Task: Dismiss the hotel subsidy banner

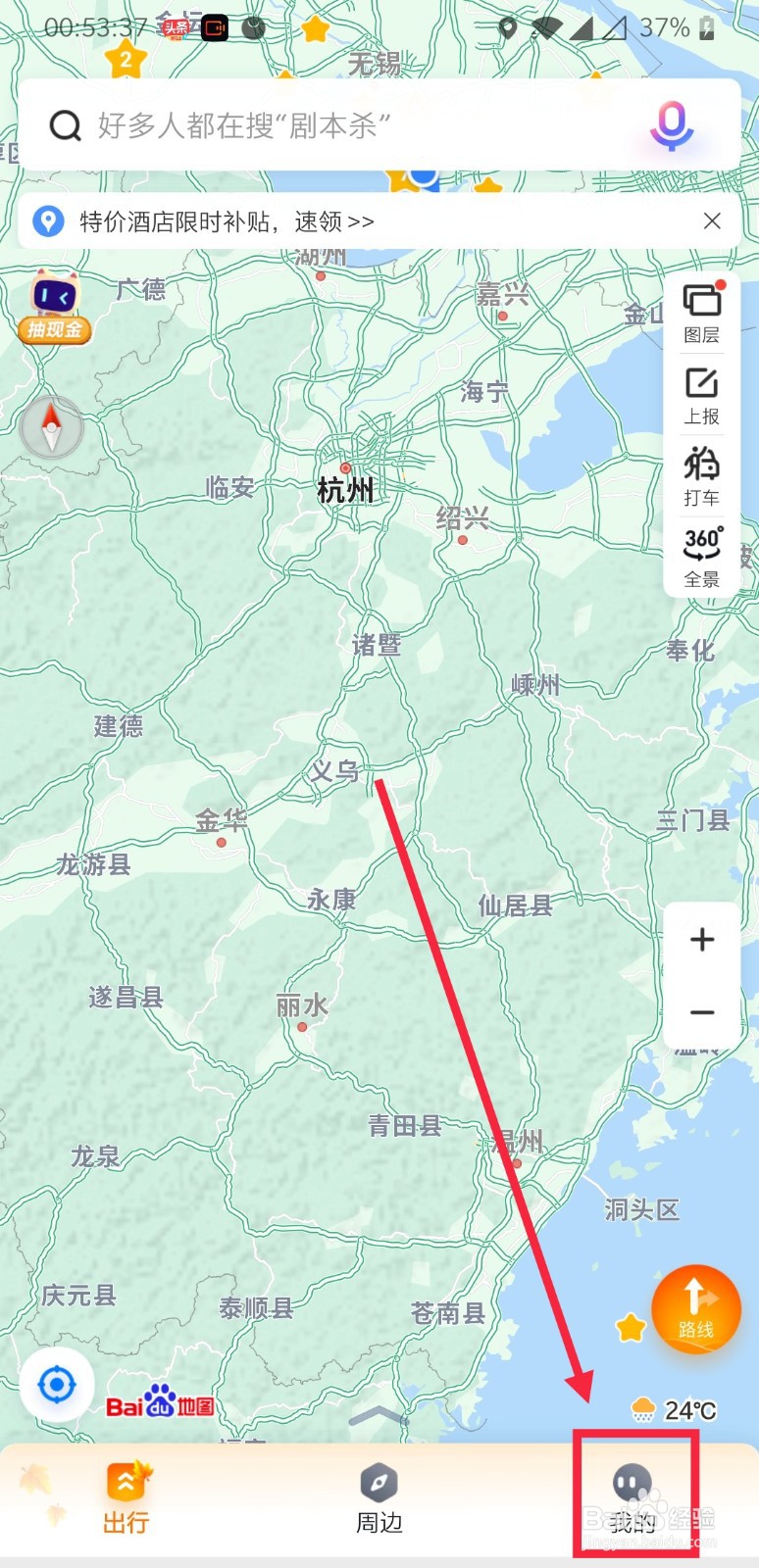Action: pos(712,221)
